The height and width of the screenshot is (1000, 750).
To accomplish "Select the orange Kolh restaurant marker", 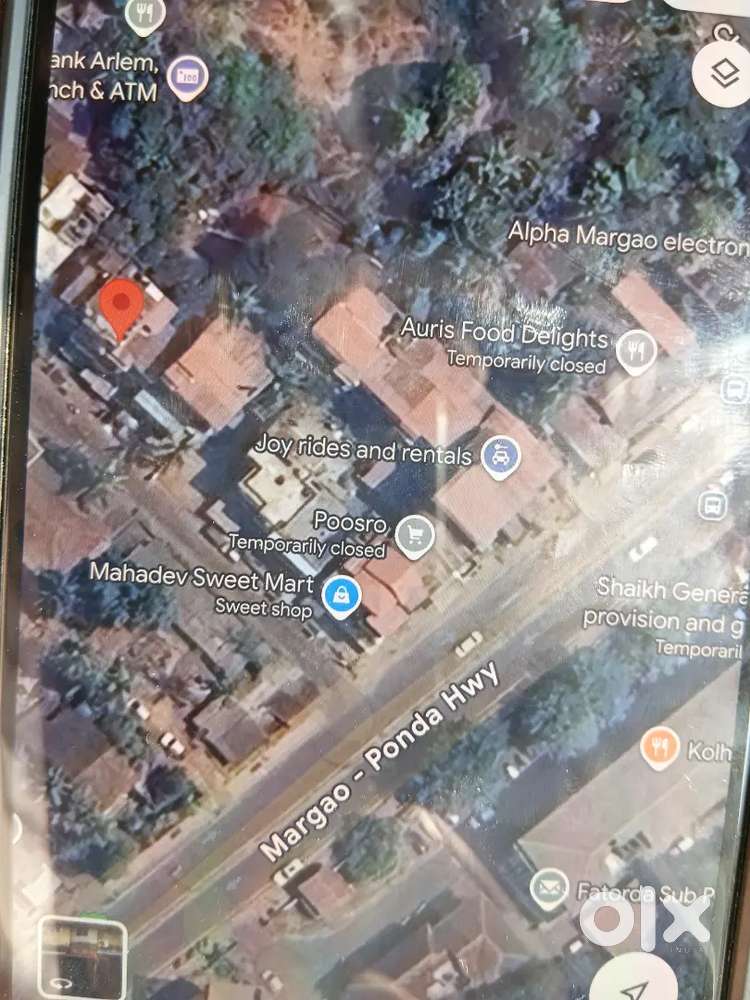I will point(659,749).
